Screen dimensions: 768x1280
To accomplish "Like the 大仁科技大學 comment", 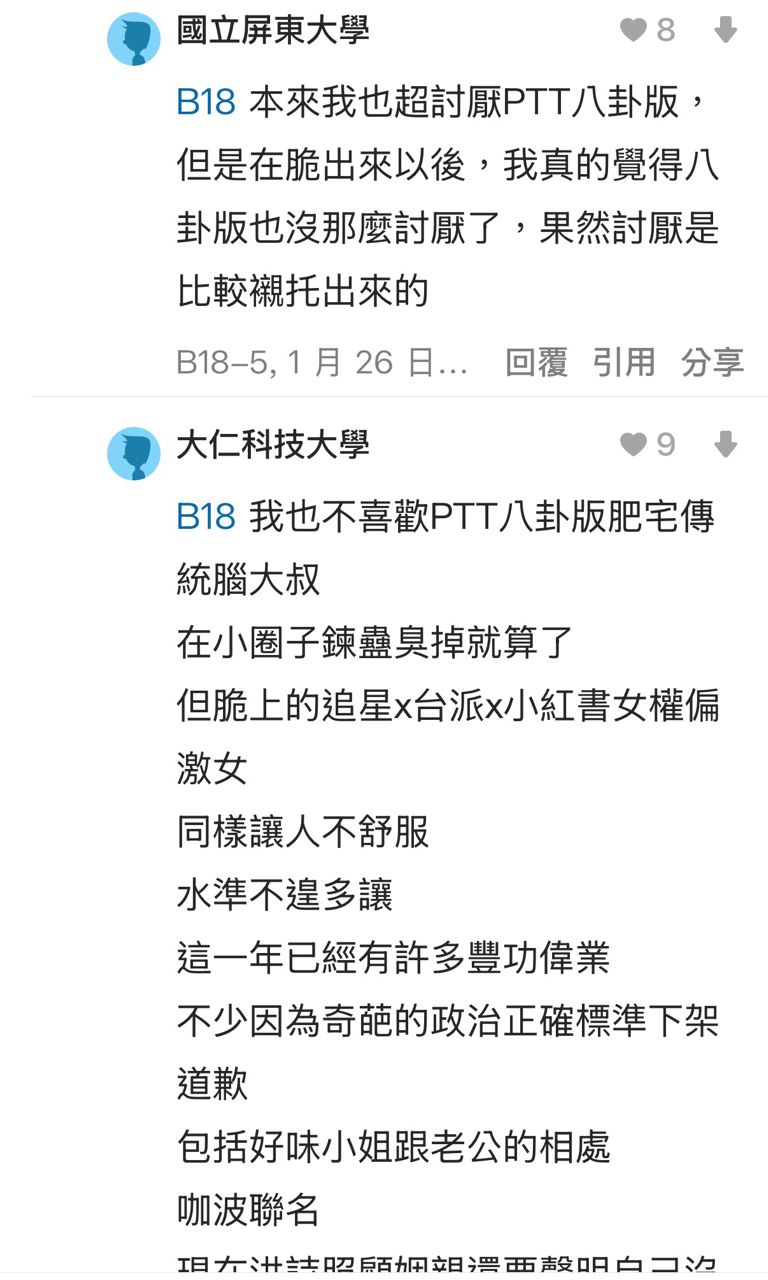I will [634, 445].
